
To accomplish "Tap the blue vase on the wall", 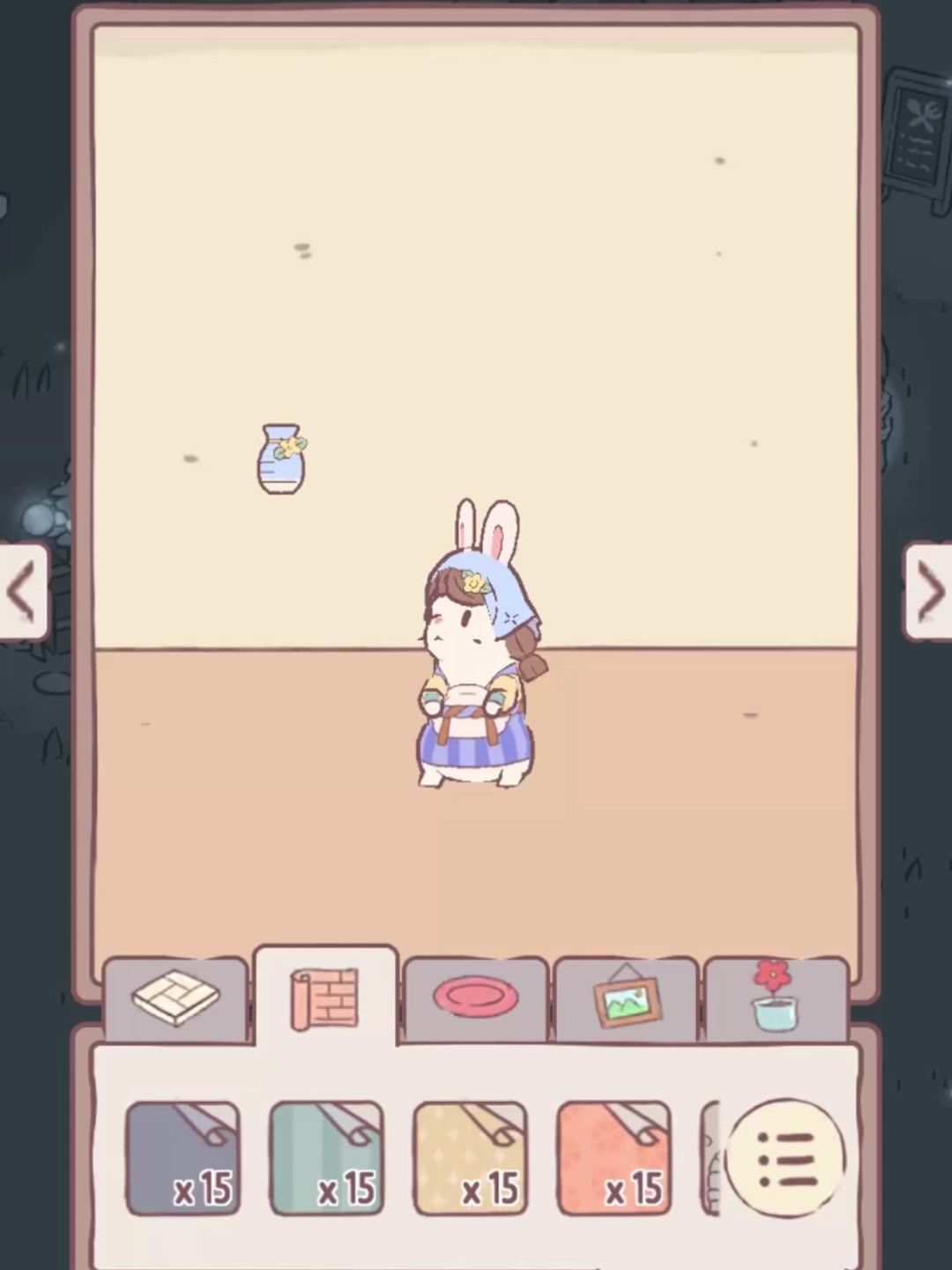I will pos(281,459).
